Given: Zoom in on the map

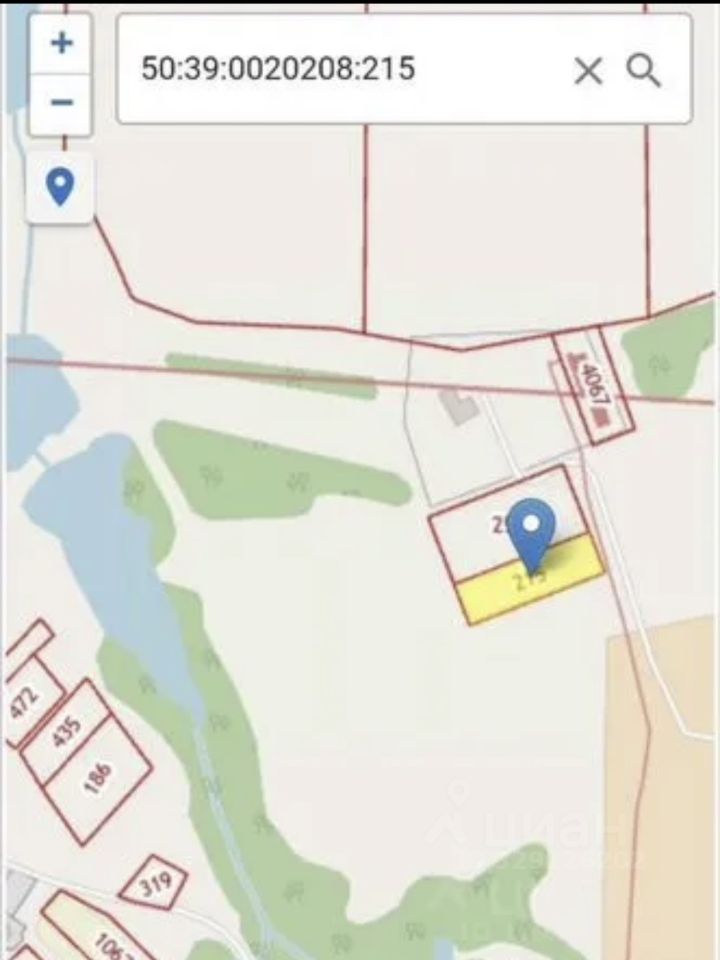Looking at the screenshot, I should point(61,44).
